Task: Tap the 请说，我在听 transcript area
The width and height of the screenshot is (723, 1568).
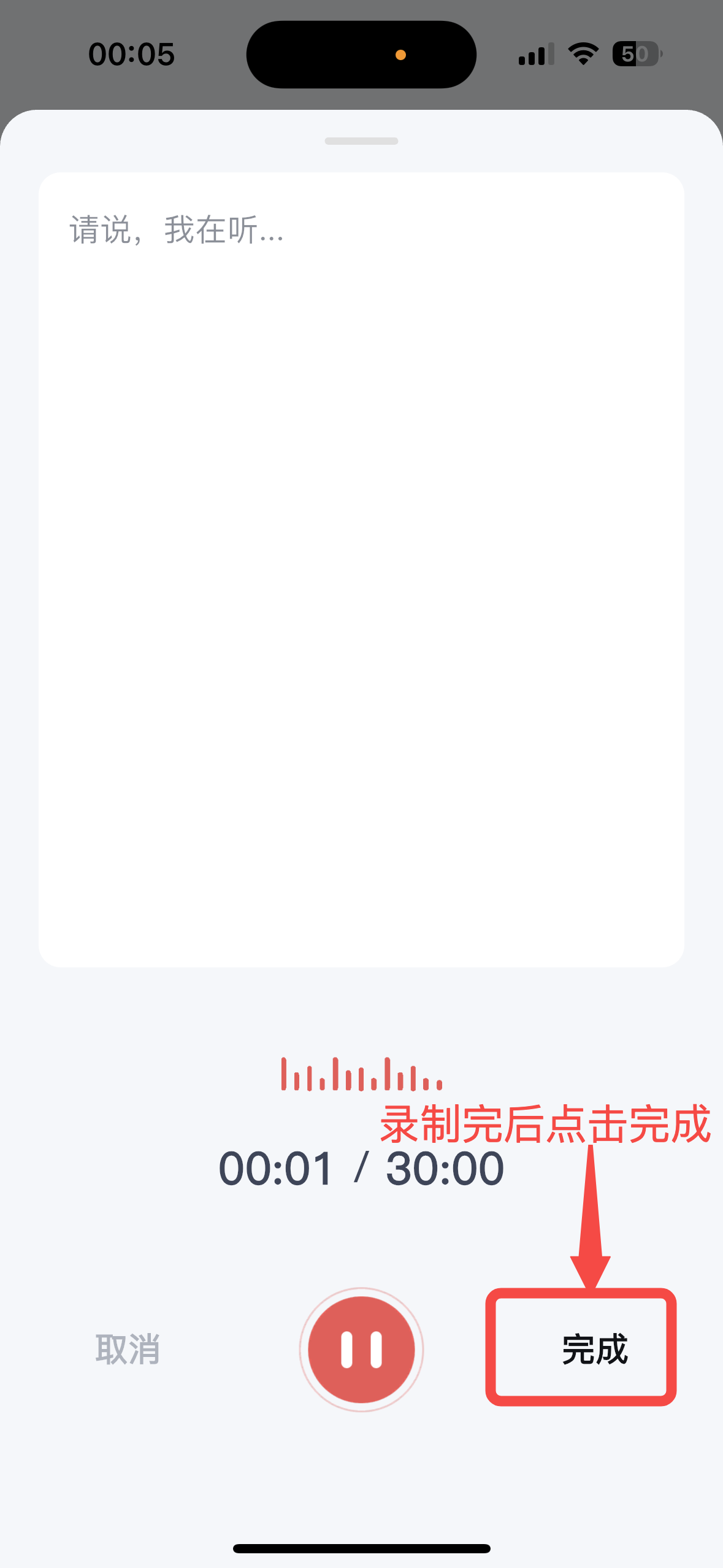Action: point(361,569)
